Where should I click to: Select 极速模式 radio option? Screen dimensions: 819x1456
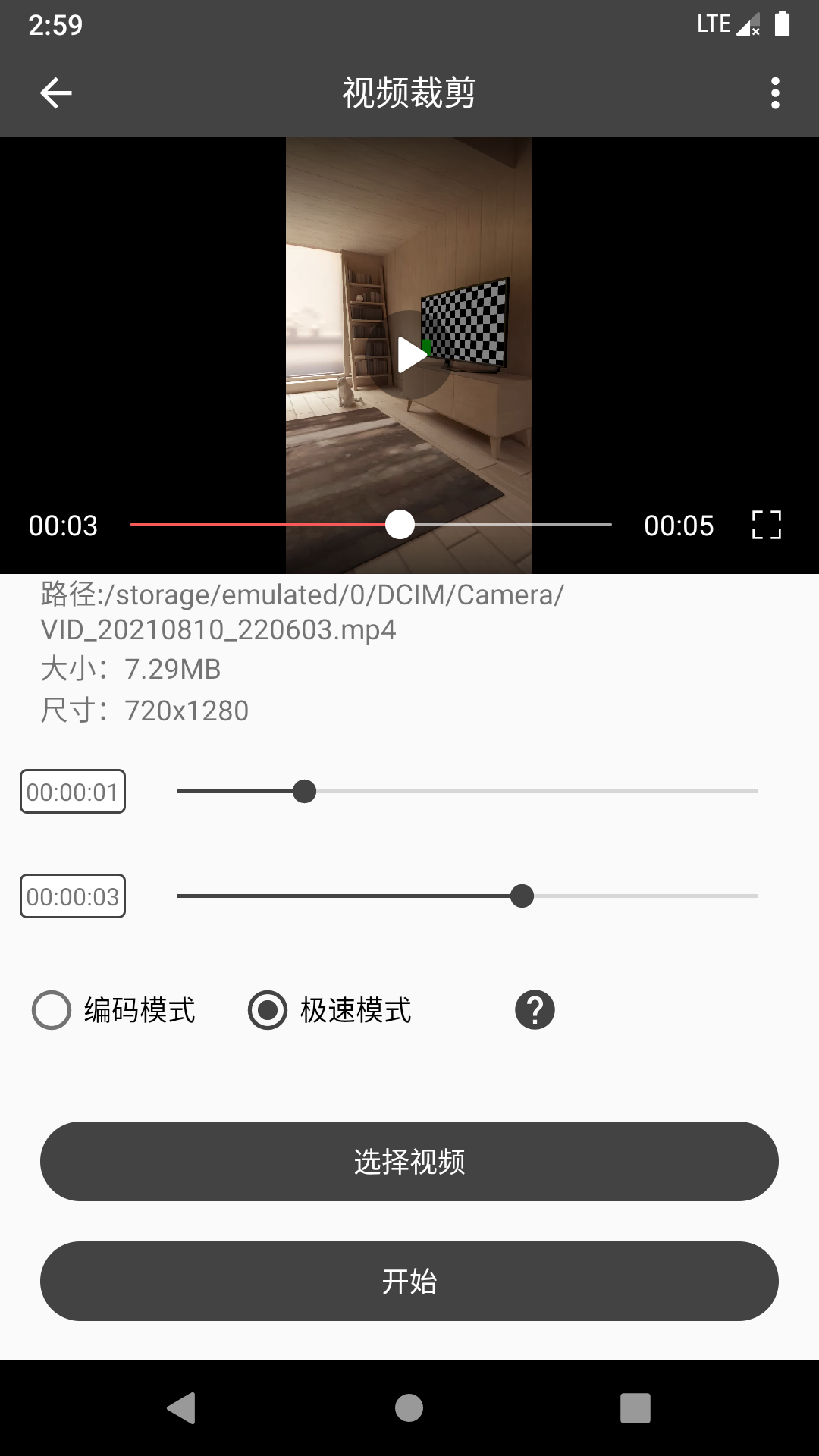[268, 1010]
